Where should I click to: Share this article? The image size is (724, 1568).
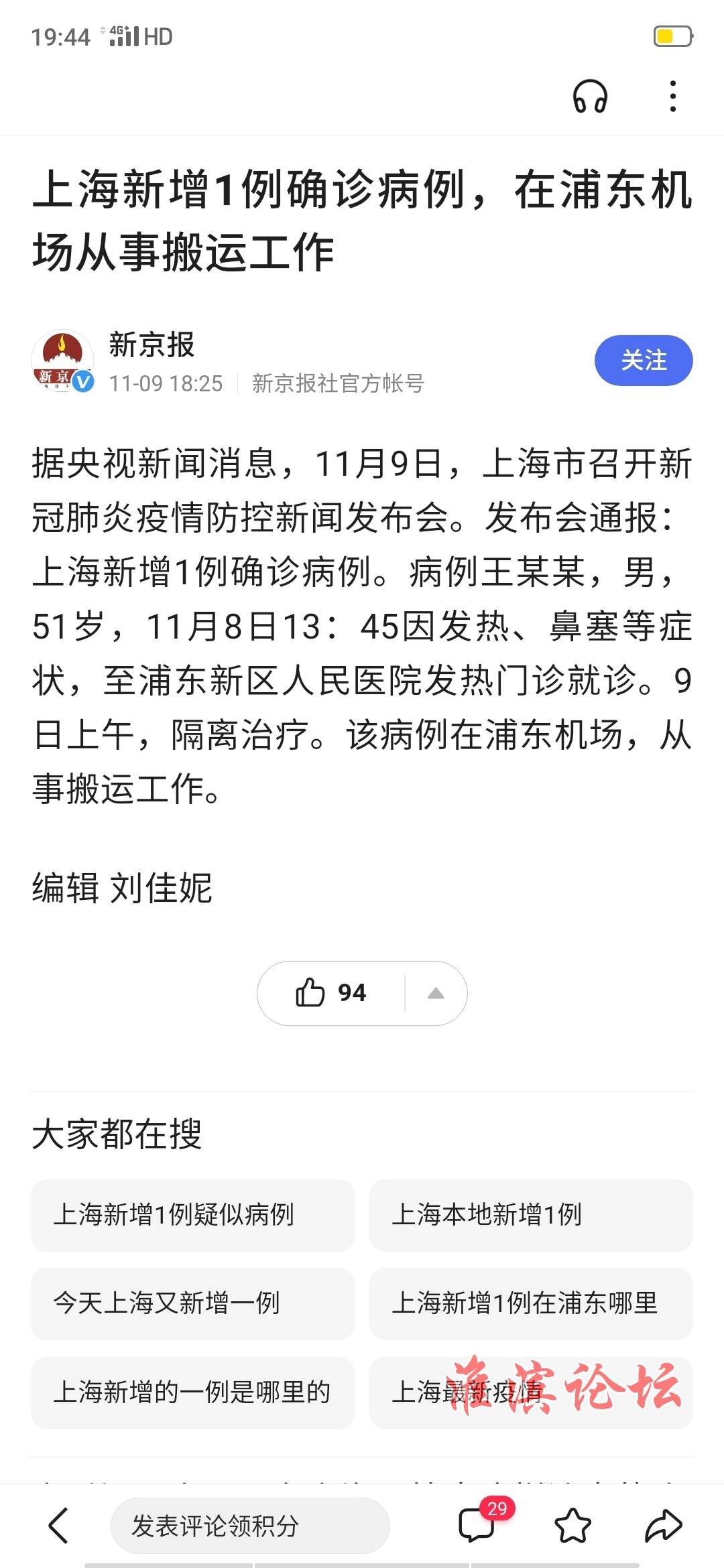(x=663, y=1526)
